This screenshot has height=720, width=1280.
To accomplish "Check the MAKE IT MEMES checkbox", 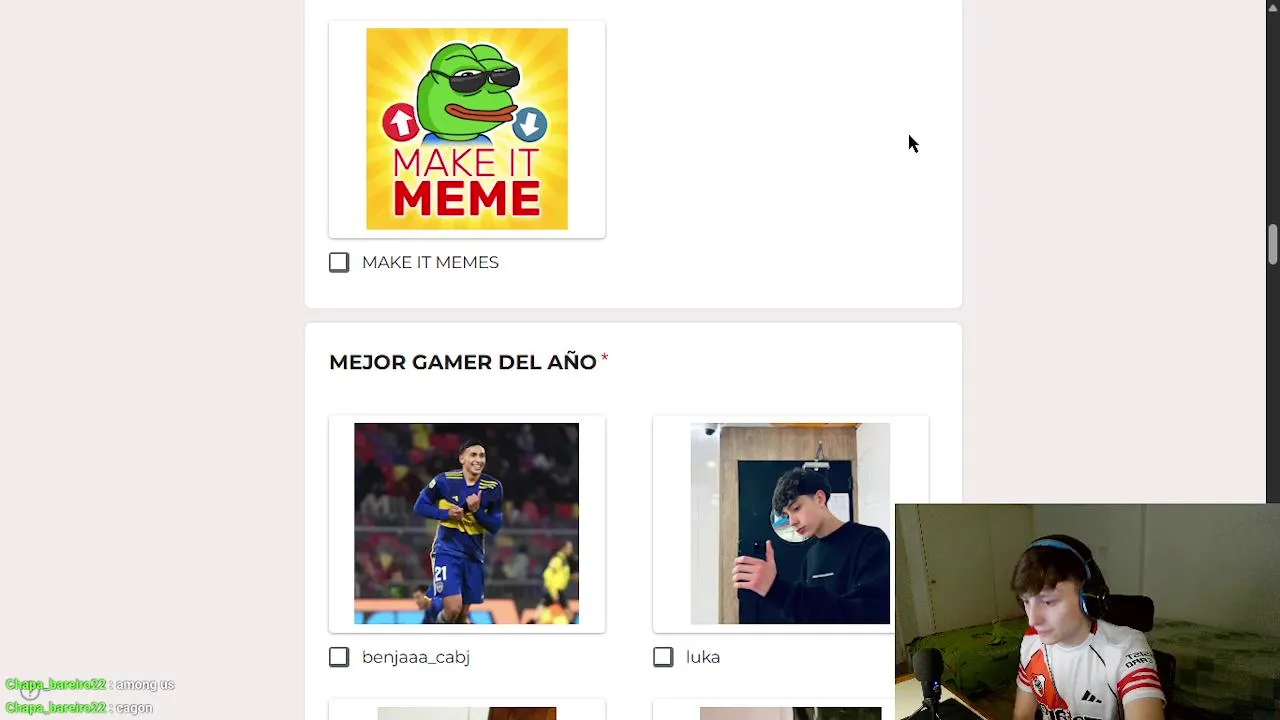I will point(339,262).
